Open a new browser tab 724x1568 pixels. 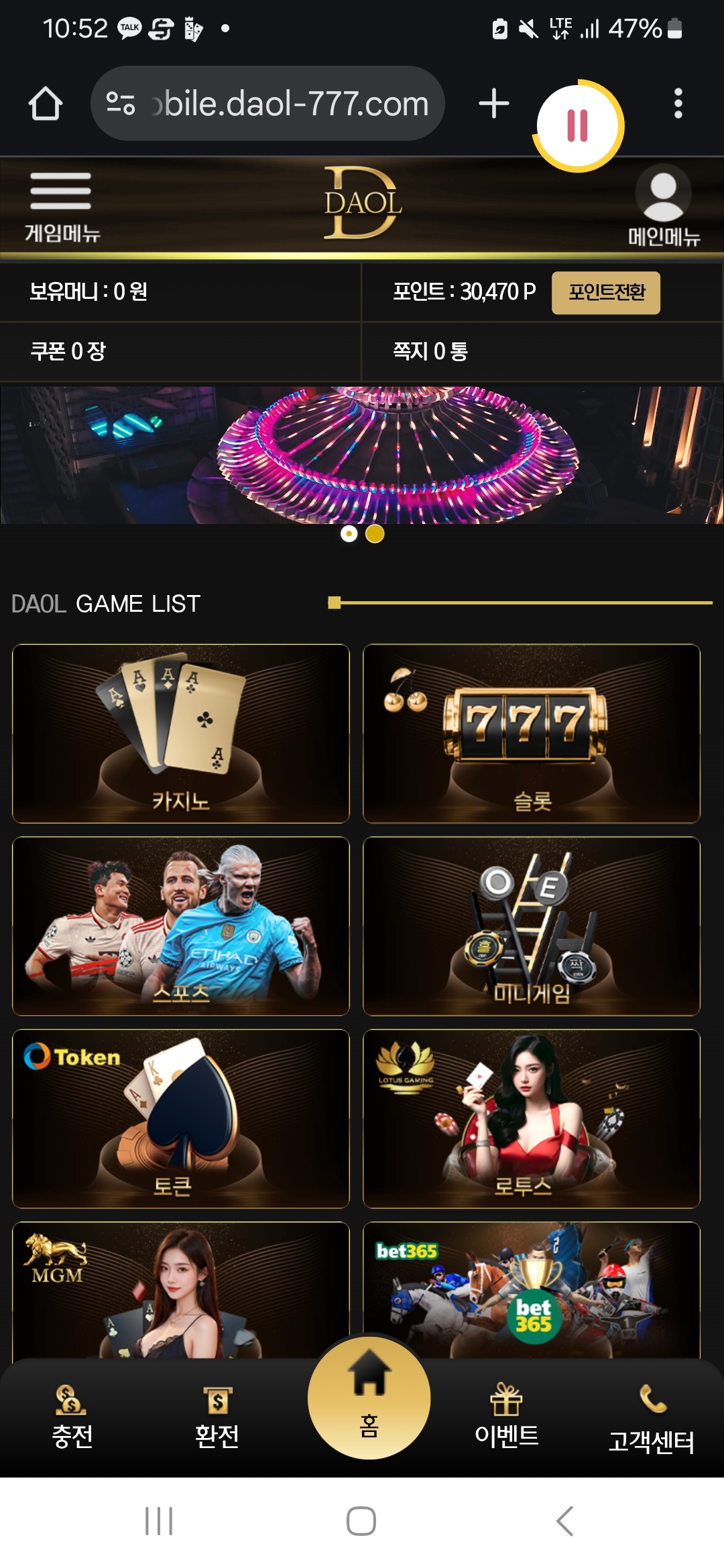tap(494, 104)
